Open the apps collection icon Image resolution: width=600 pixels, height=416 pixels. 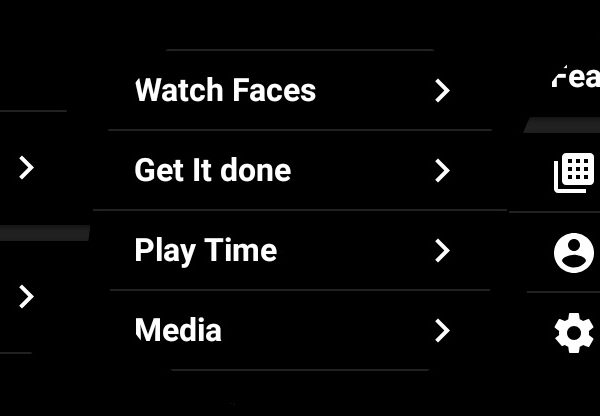pos(574,172)
